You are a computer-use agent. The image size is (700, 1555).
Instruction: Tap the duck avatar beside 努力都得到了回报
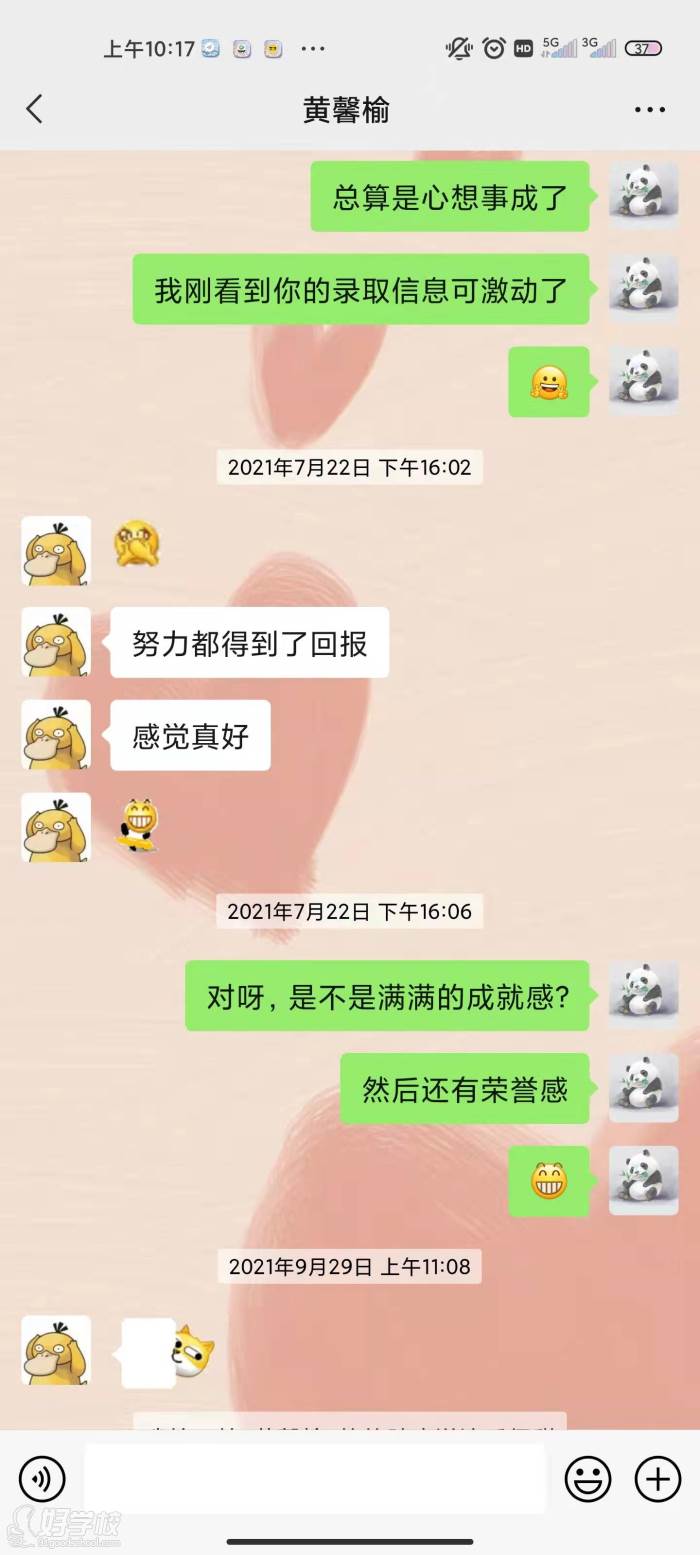pyautogui.click(x=56, y=642)
